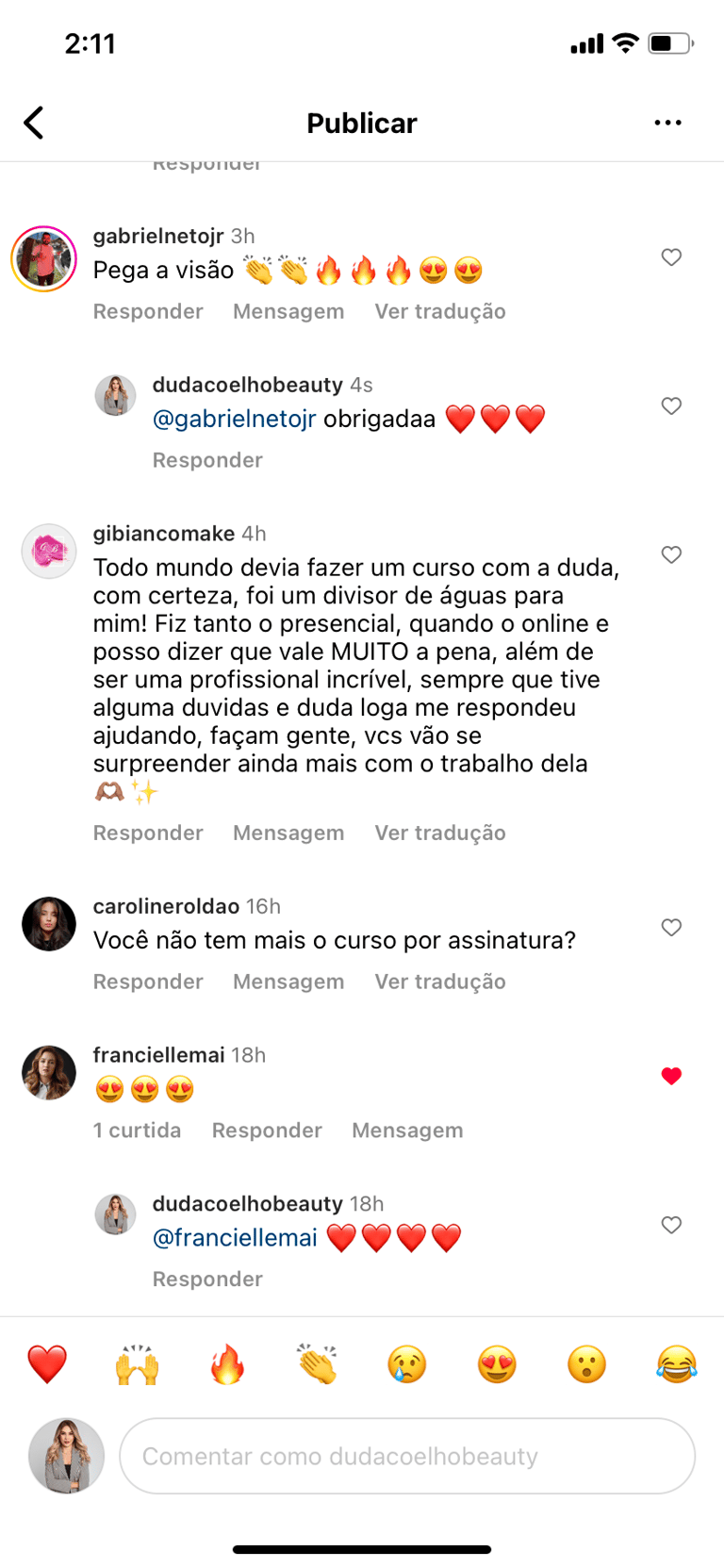Open the three-dot overflow menu
Image resolution: width=724 pixels, height=1568 pixels.
[667, 123]
